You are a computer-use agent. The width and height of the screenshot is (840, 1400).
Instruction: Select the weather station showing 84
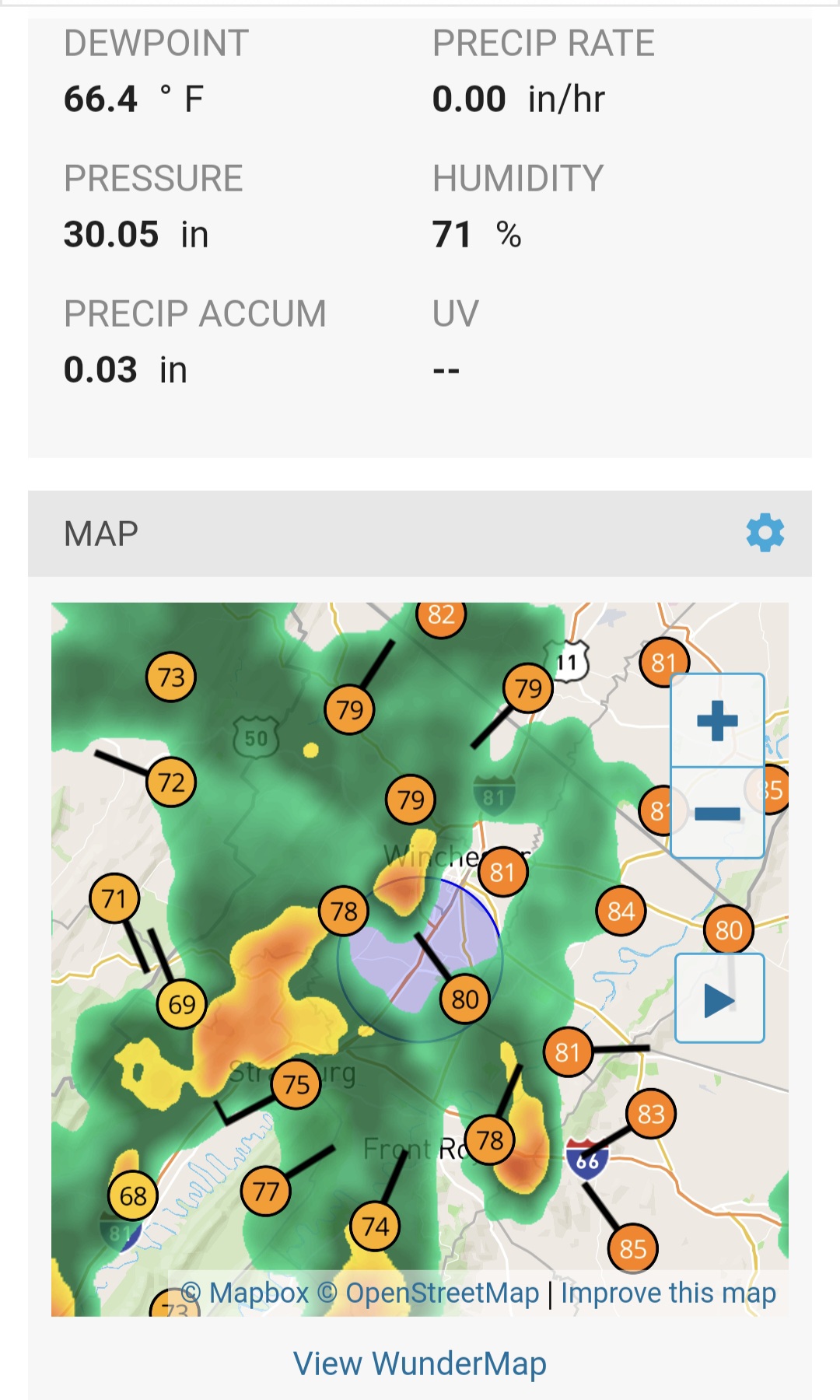tap(621, 911)
